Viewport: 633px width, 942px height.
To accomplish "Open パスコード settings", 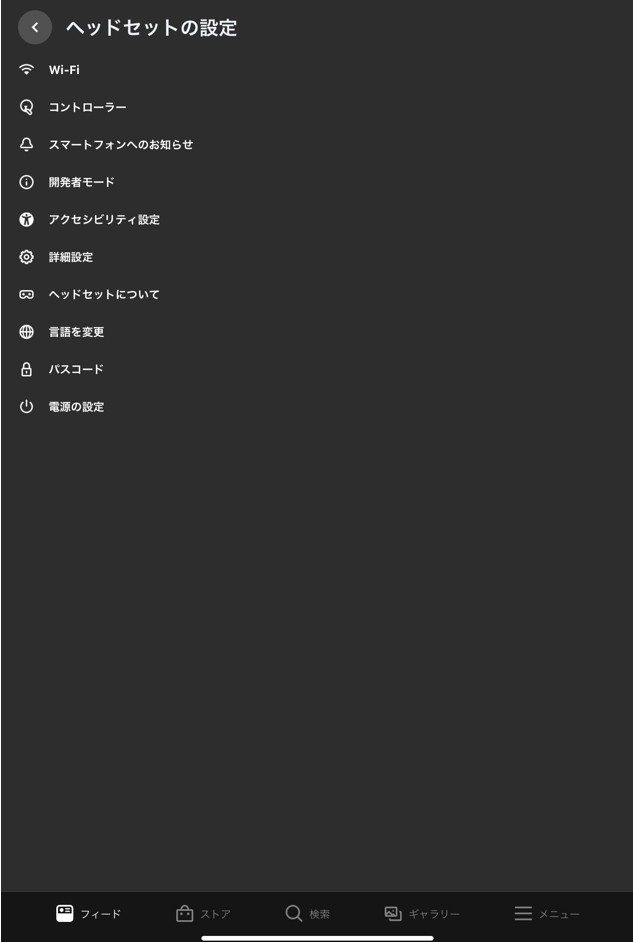I will pos(76,370).
